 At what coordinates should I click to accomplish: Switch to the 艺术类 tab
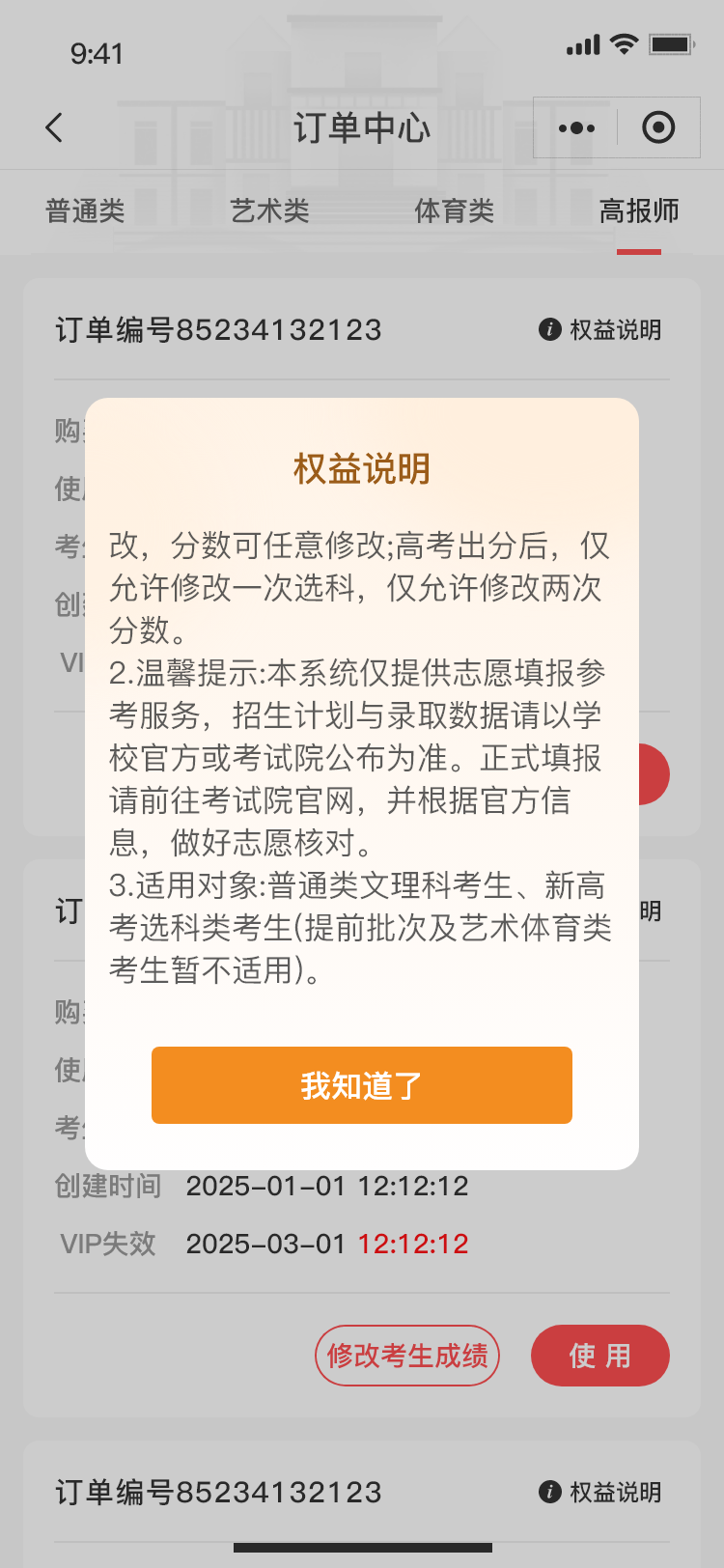tap(269, 210)
